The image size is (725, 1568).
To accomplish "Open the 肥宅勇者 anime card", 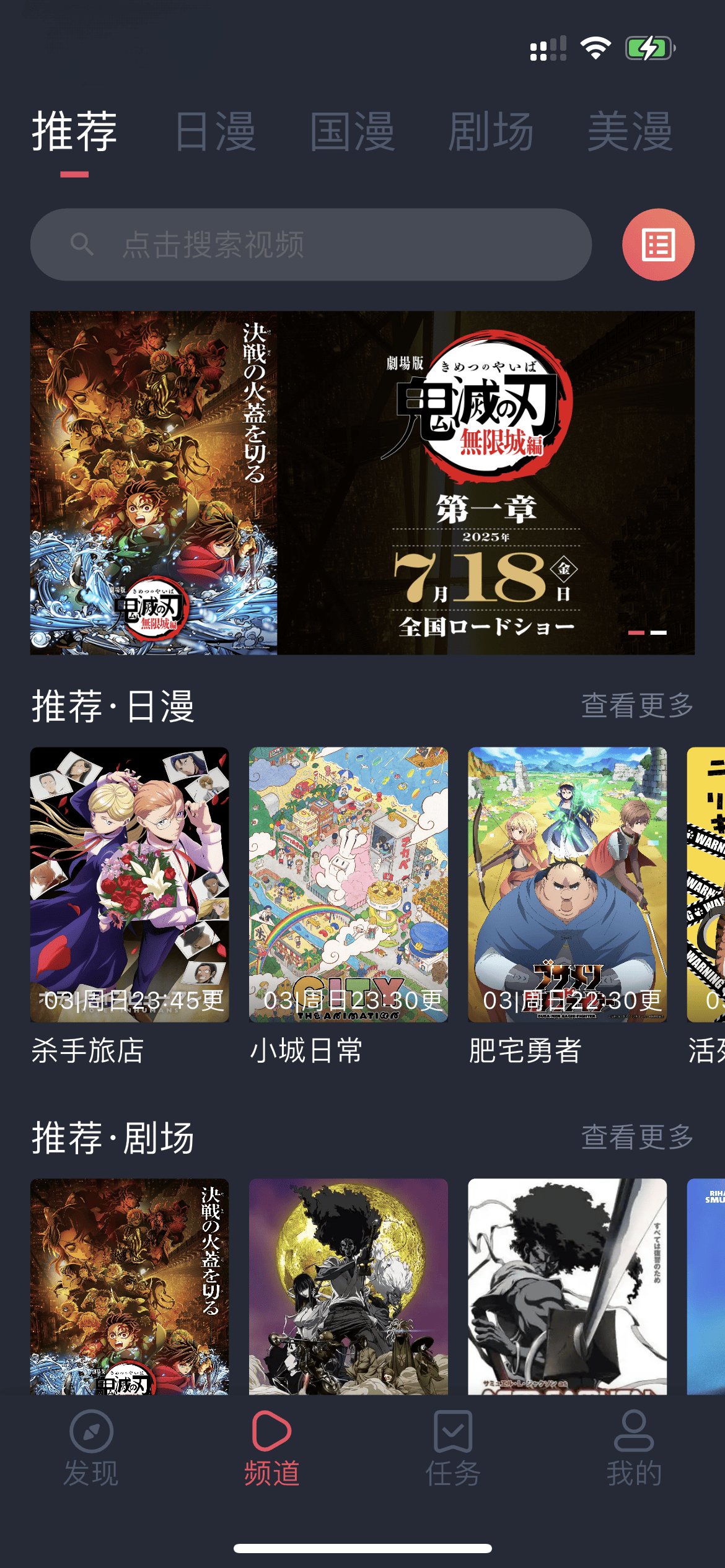I will tap(567, 885).
